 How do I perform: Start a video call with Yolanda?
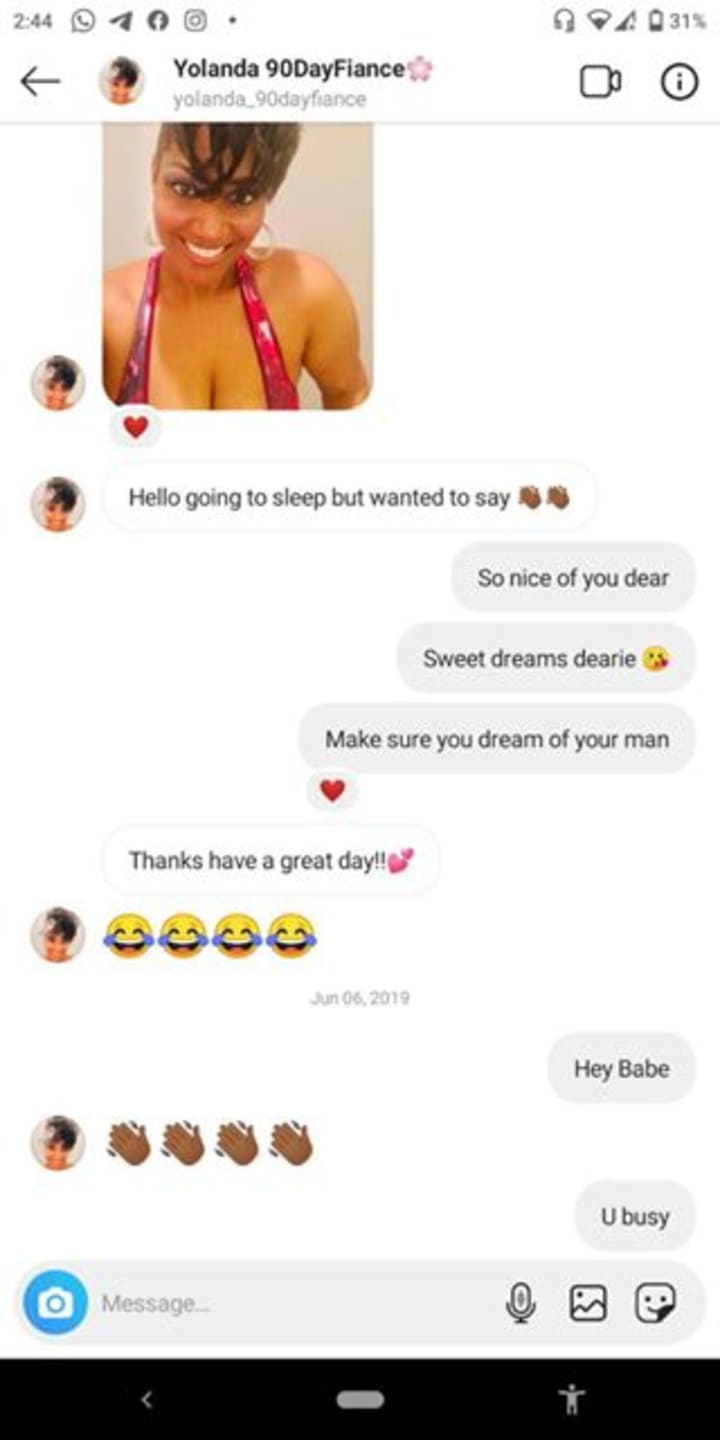pos(600,82)
